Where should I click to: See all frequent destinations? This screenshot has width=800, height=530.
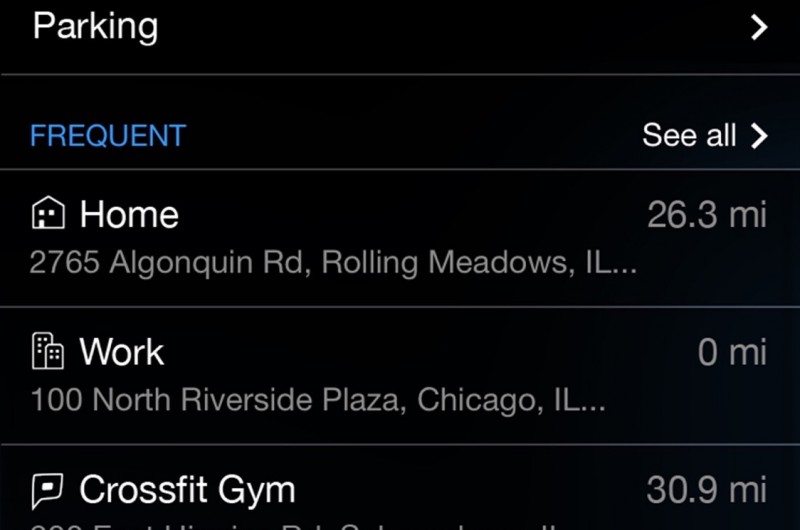pos(704,136)
